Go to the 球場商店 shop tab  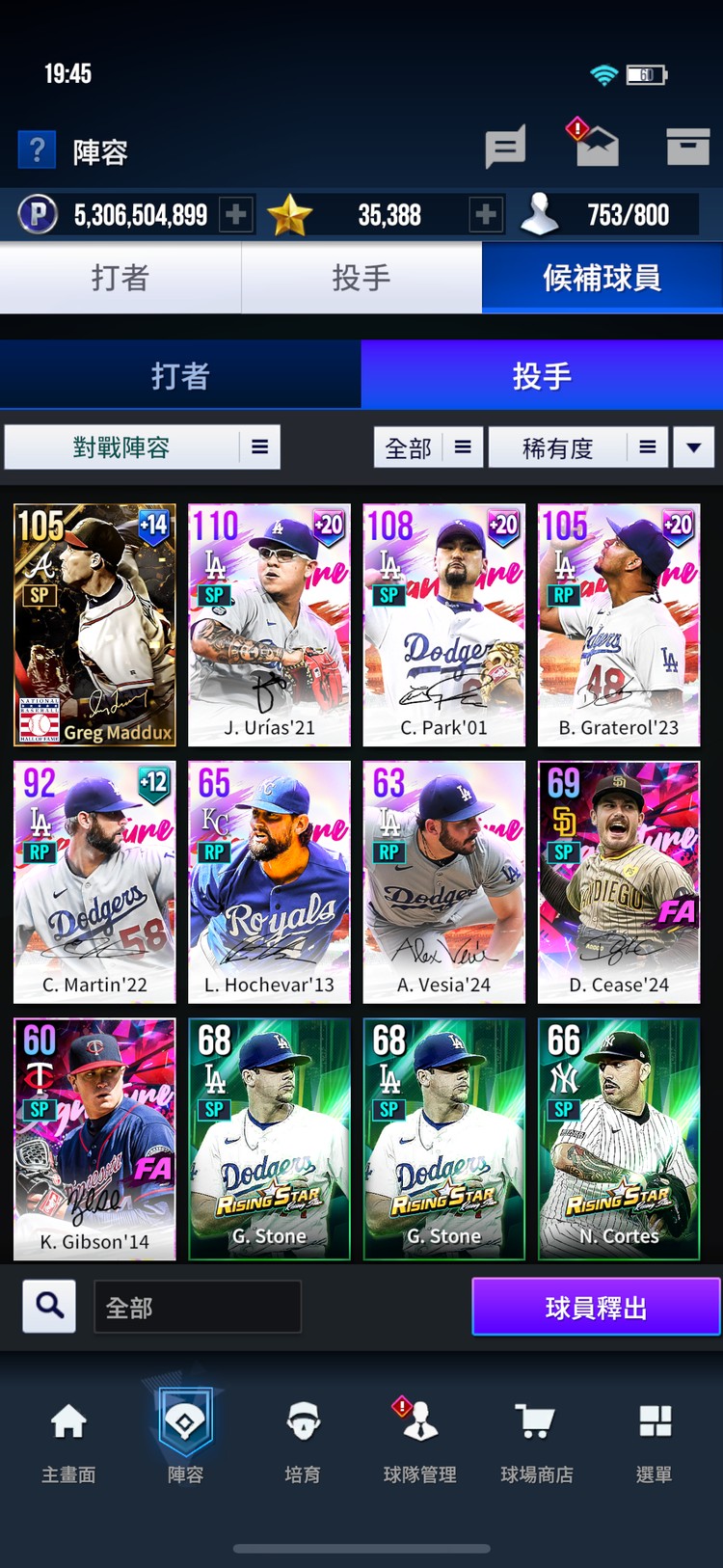coord(536,1440)
